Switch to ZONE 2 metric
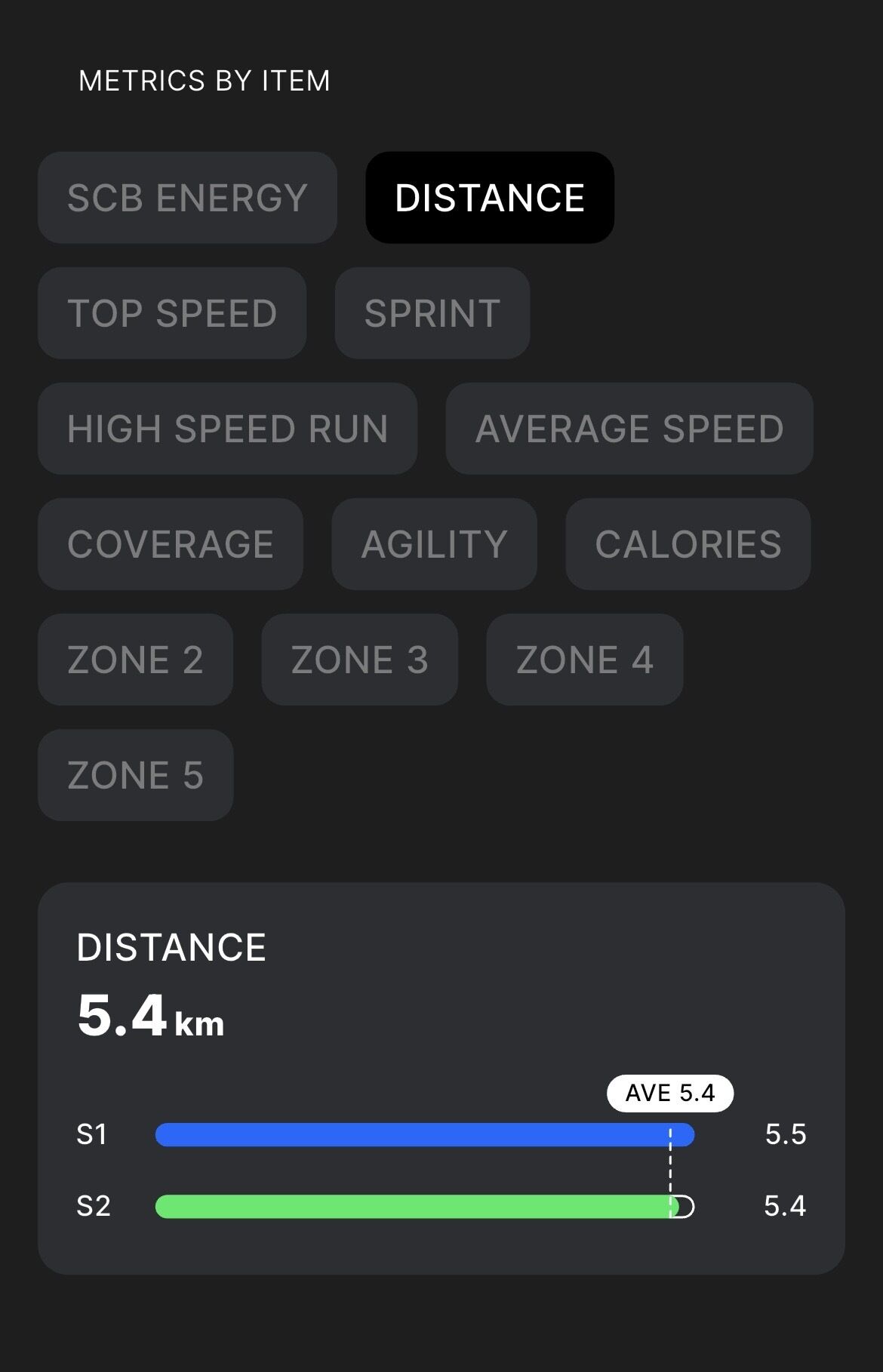The width and height of the screenshot is (883, 1372). 136,660
